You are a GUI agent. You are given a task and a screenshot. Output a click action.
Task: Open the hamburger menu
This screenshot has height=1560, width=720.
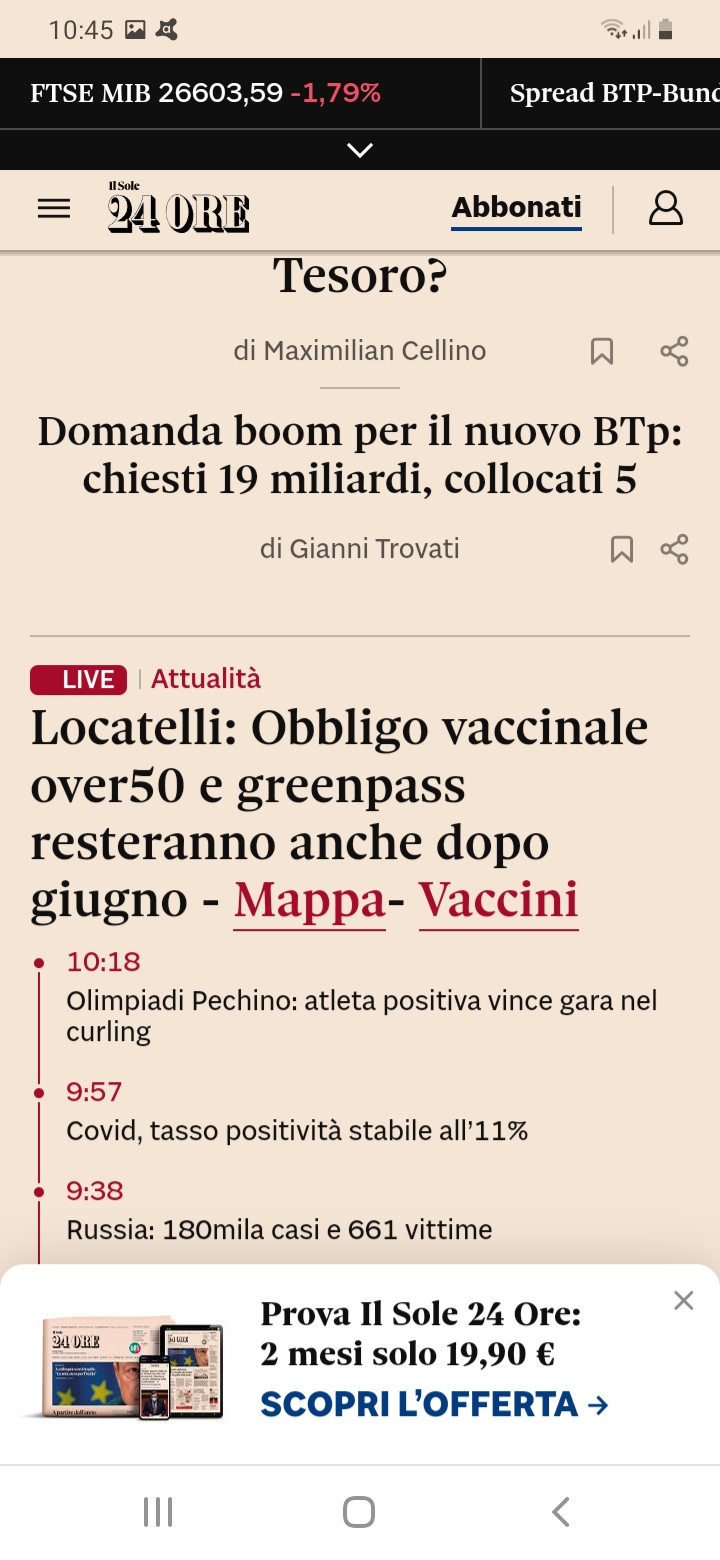54,209
